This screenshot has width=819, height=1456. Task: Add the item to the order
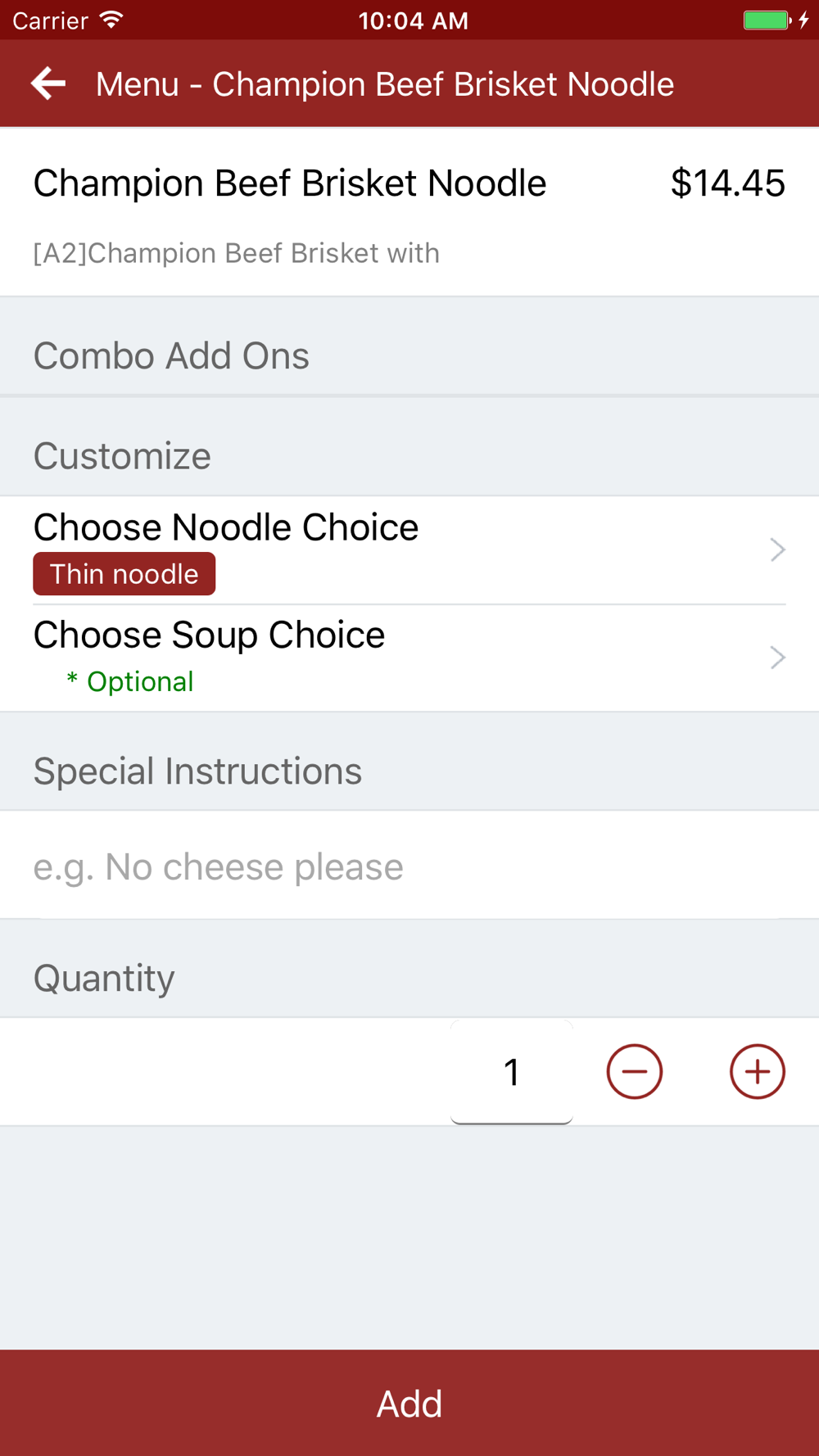pos(409,1403)
